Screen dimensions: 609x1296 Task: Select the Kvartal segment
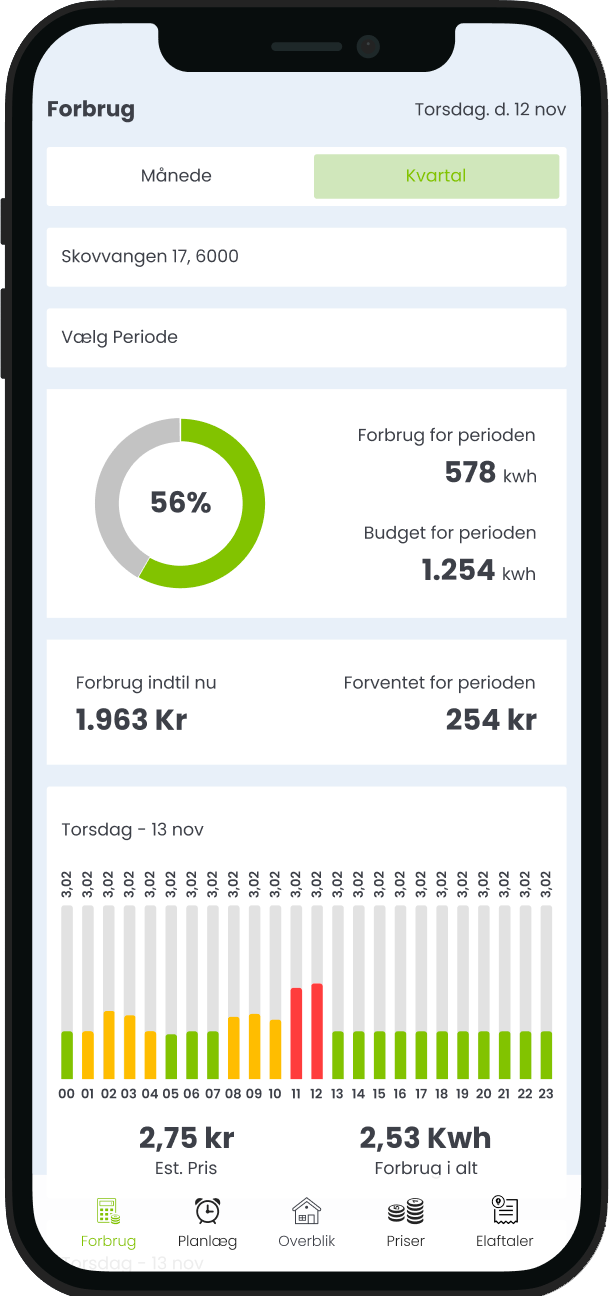(436, 176)
